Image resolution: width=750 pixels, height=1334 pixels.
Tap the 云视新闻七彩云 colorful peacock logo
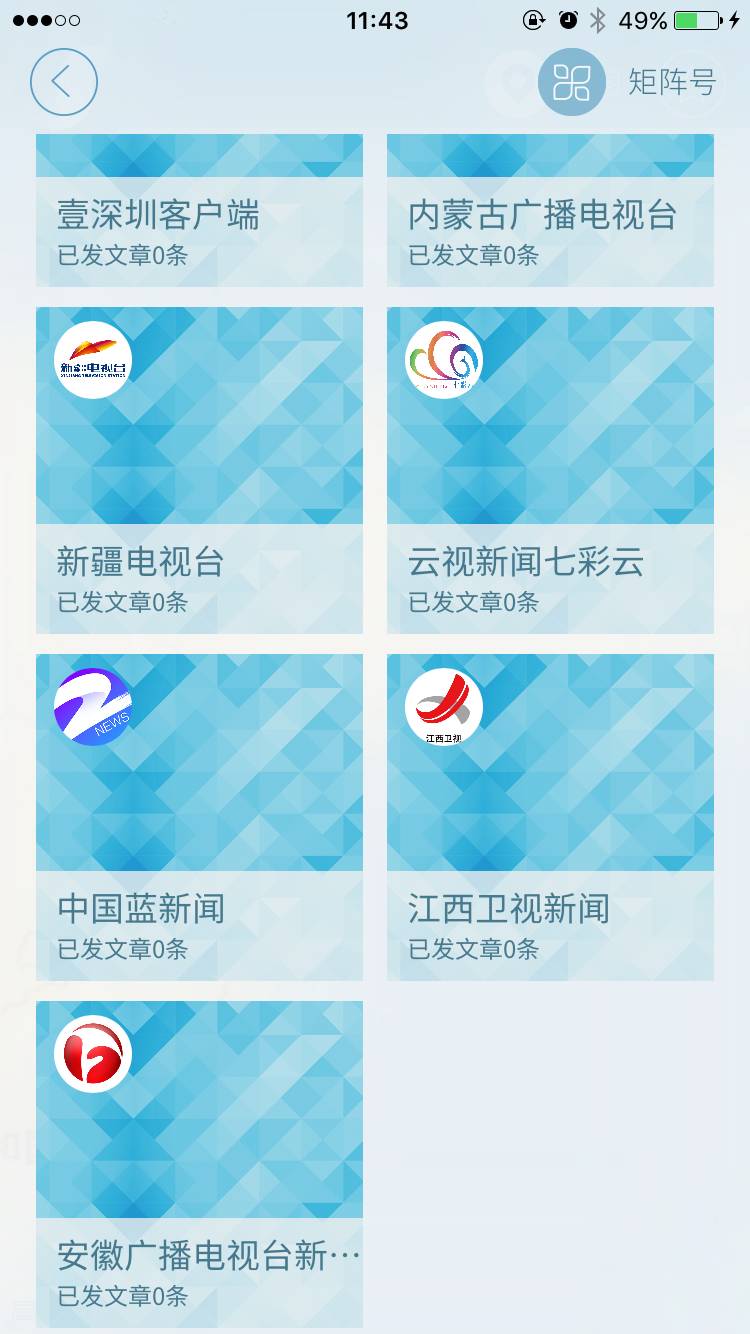pyautogui.click(x=443, y=360)
